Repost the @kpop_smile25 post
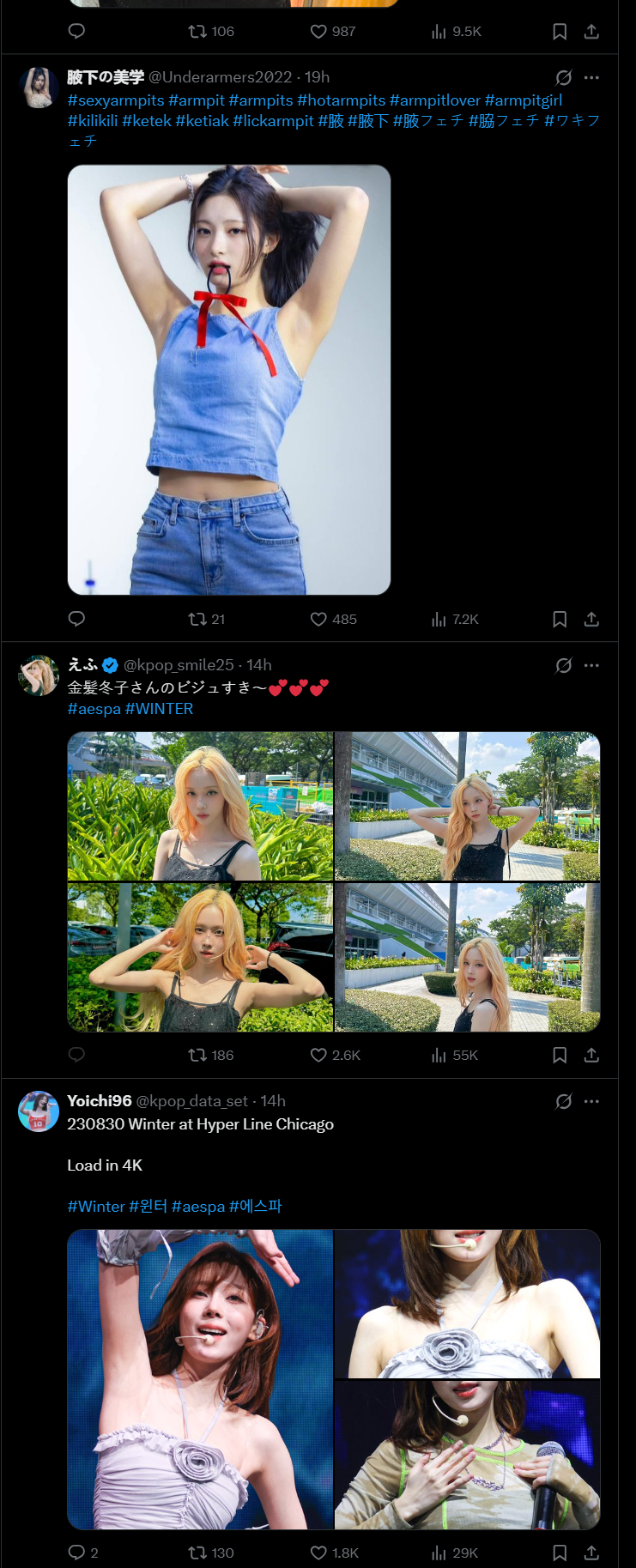This screenshot has height=1568, width=636. (x=197, y=1055)
